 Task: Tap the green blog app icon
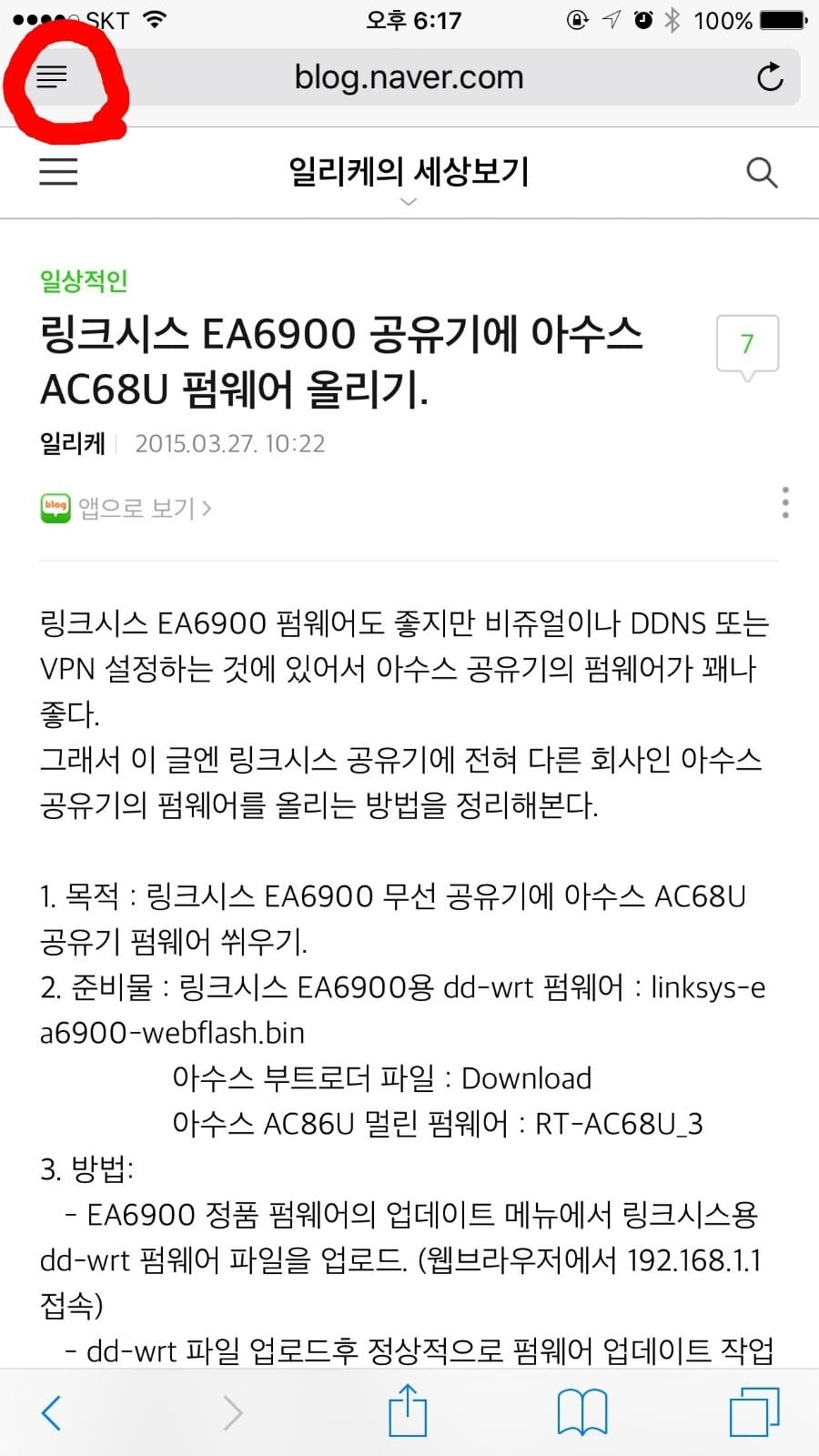coord(56,507)
